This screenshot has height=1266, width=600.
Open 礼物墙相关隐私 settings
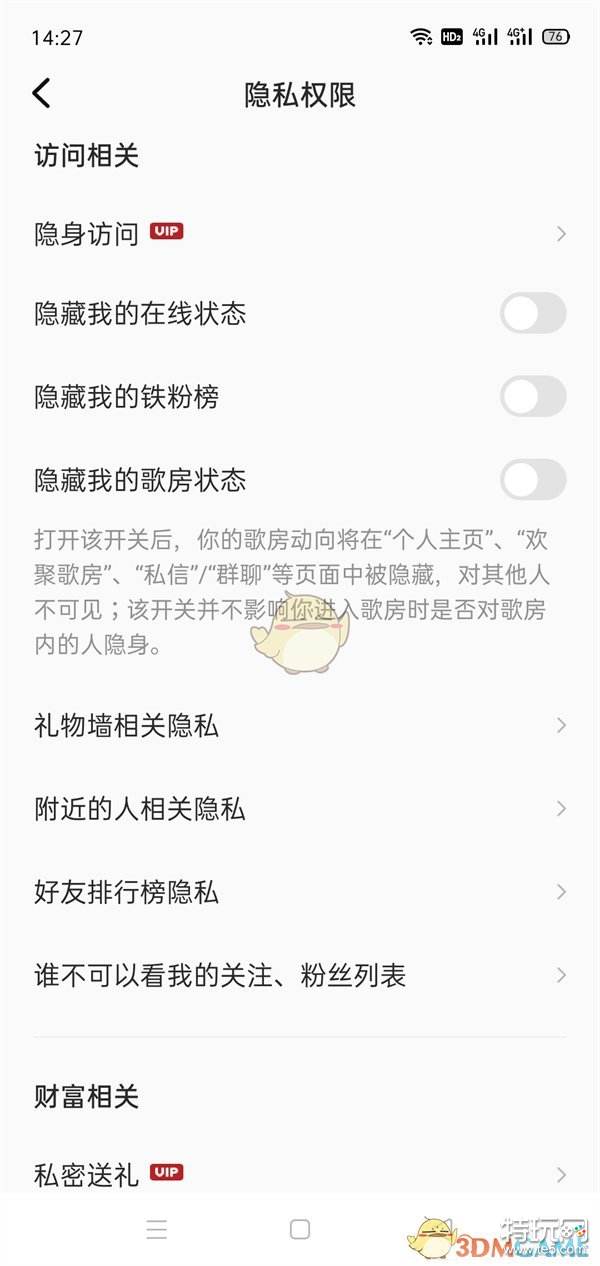coord(300,725)
